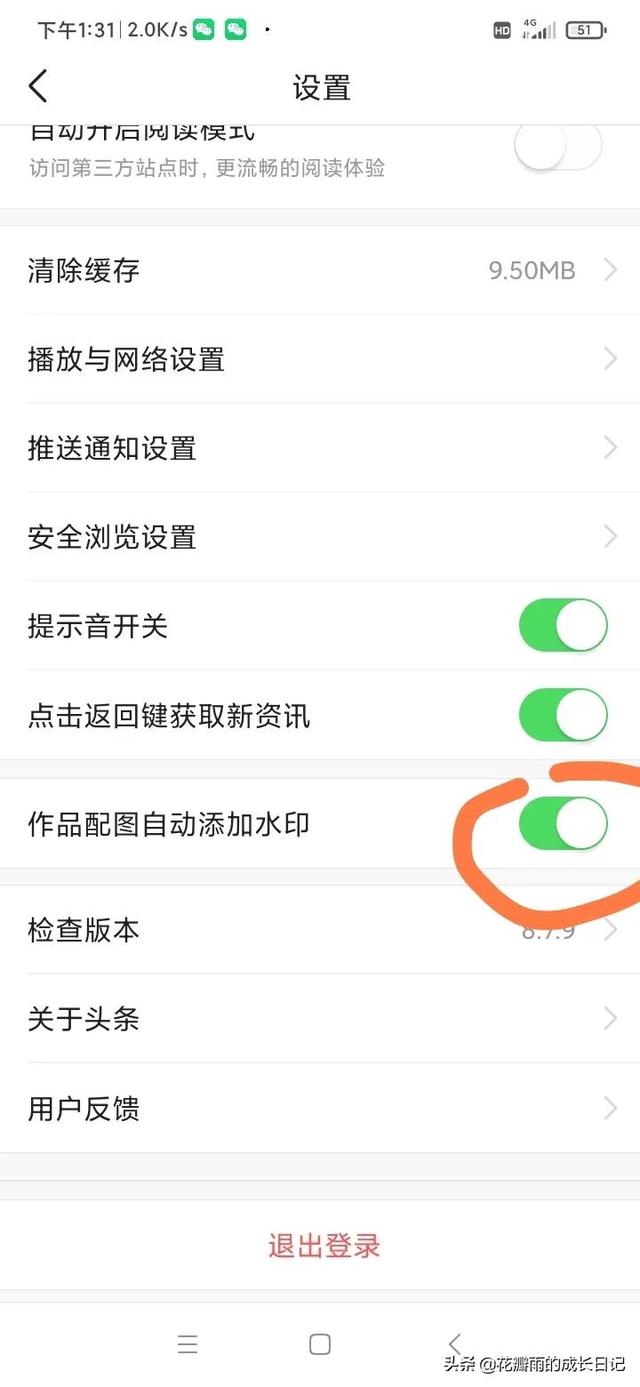The image size is (640, 1387).
Task: Turn off 作品配图自动添加水印 switch
Action: [x=563, y=824]
